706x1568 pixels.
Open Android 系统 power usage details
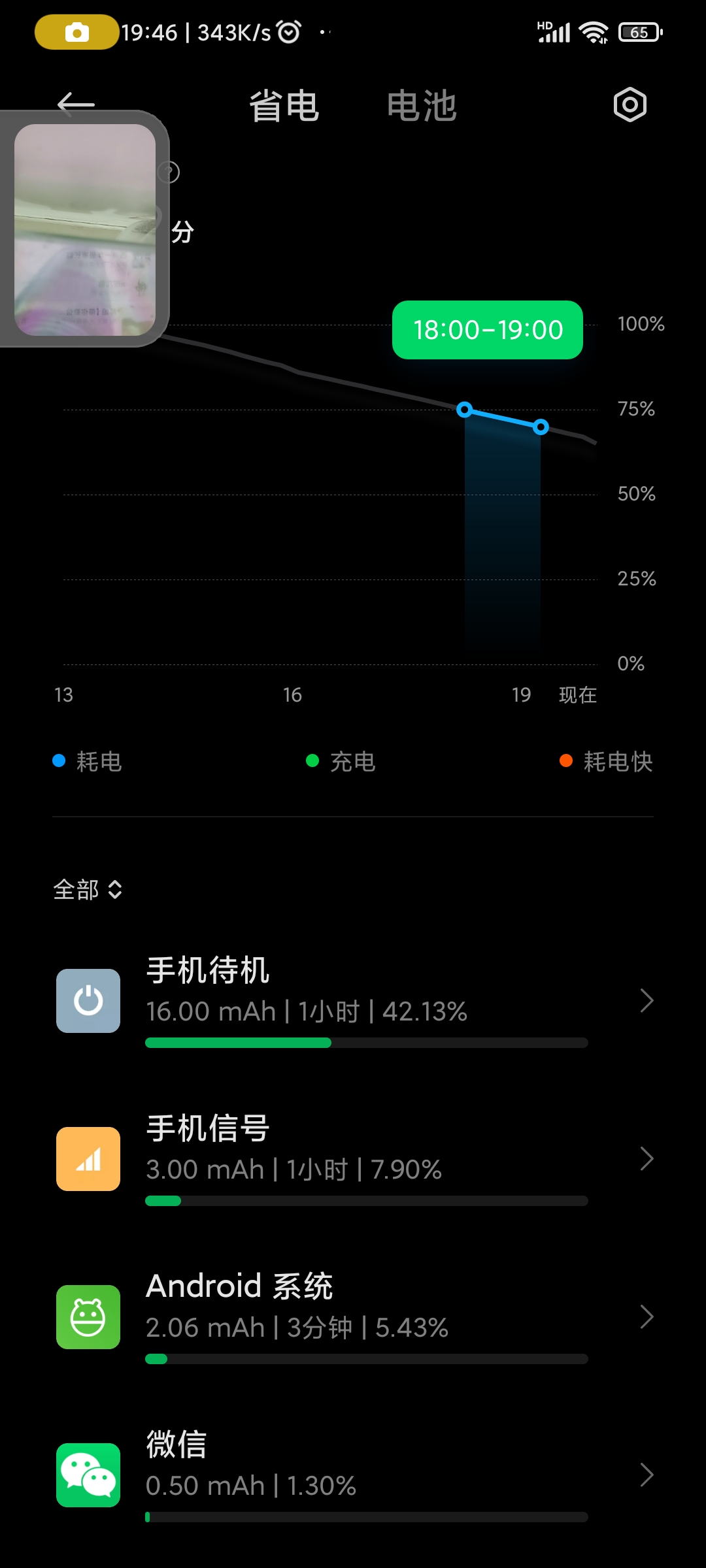click(353, 1317)
